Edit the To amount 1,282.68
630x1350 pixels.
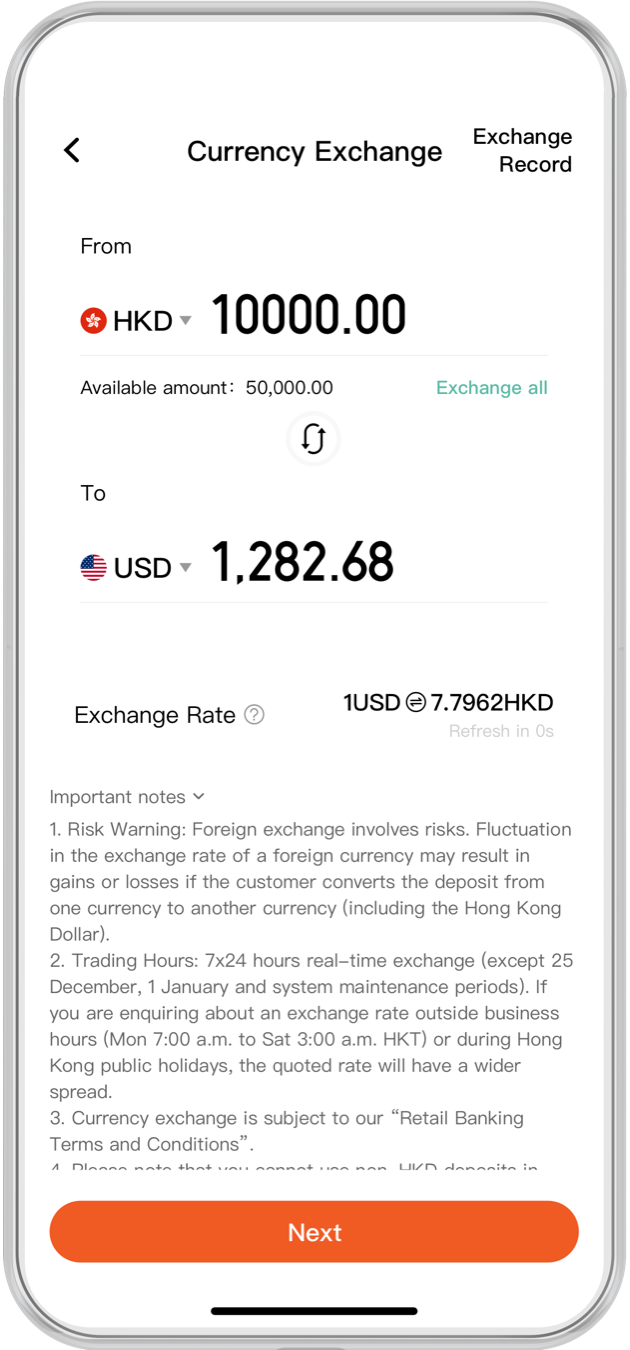[302, 563]
